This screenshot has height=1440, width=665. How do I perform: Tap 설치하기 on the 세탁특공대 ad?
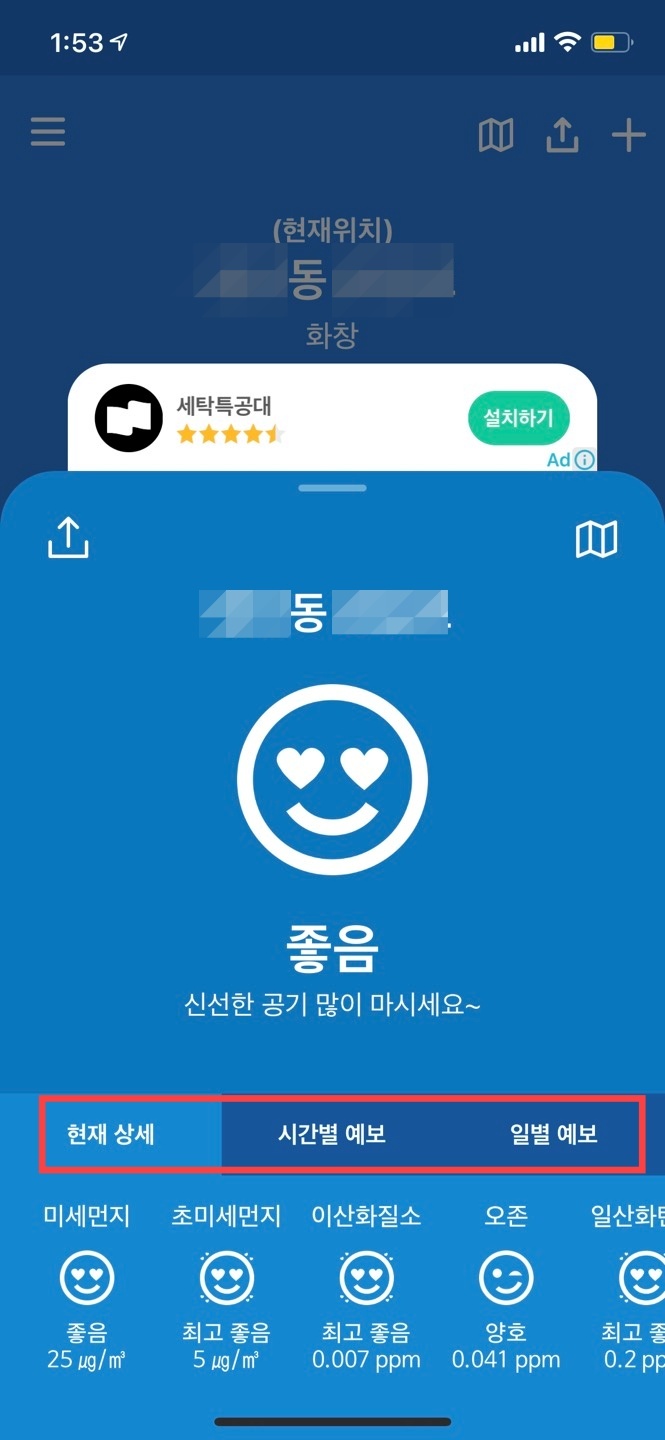click(518, 417)
